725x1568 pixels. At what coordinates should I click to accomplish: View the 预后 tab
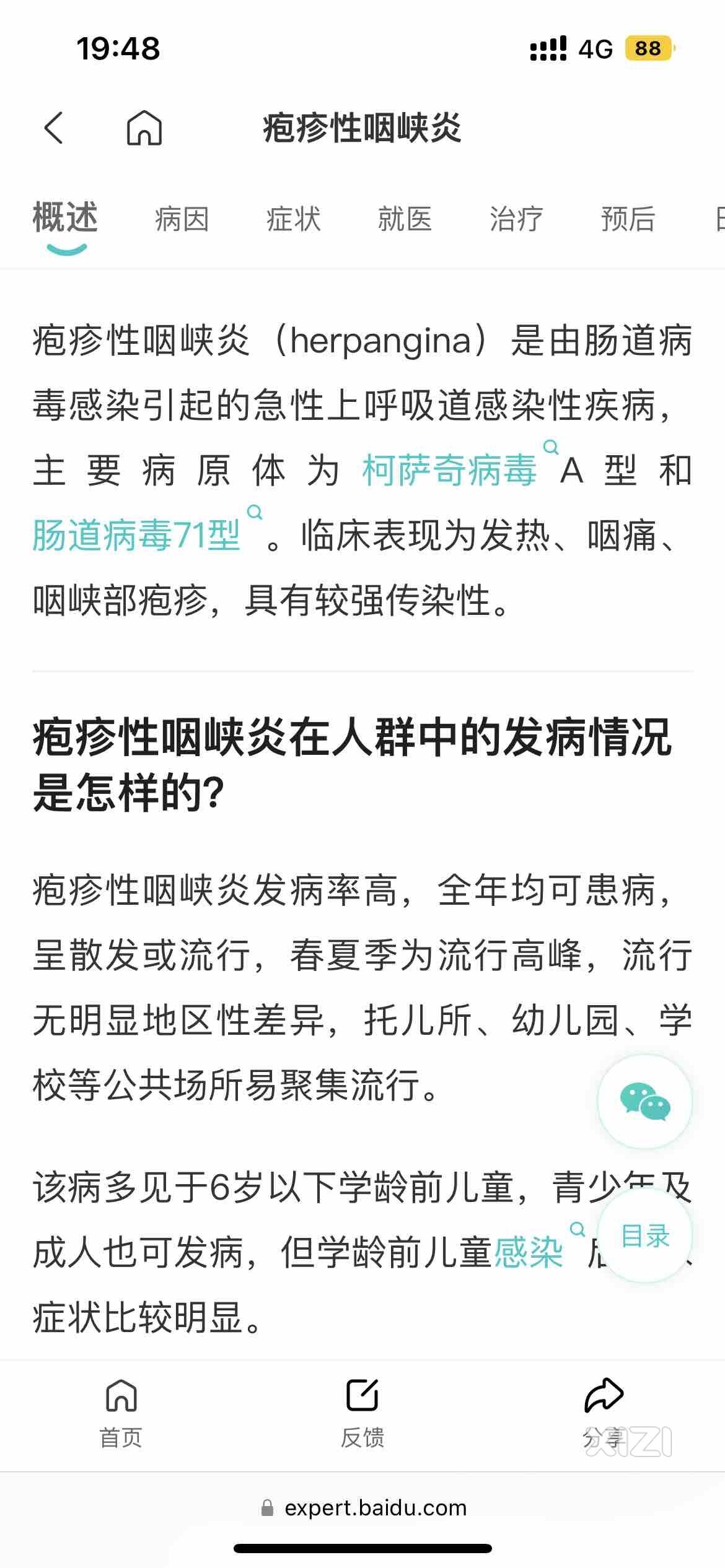click(x=628, y=219)
